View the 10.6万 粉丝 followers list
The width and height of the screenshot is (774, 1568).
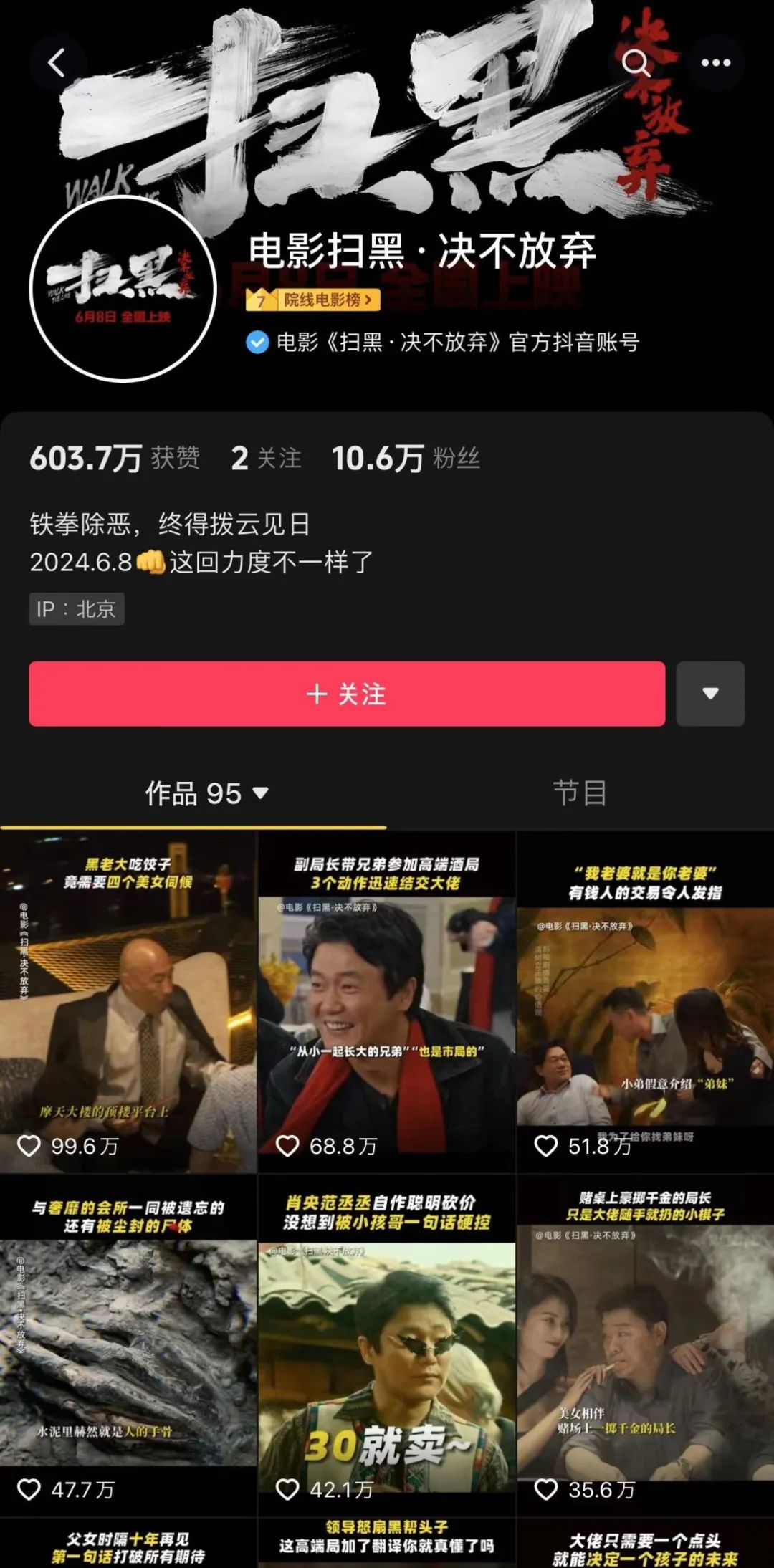tap(405, 459)
